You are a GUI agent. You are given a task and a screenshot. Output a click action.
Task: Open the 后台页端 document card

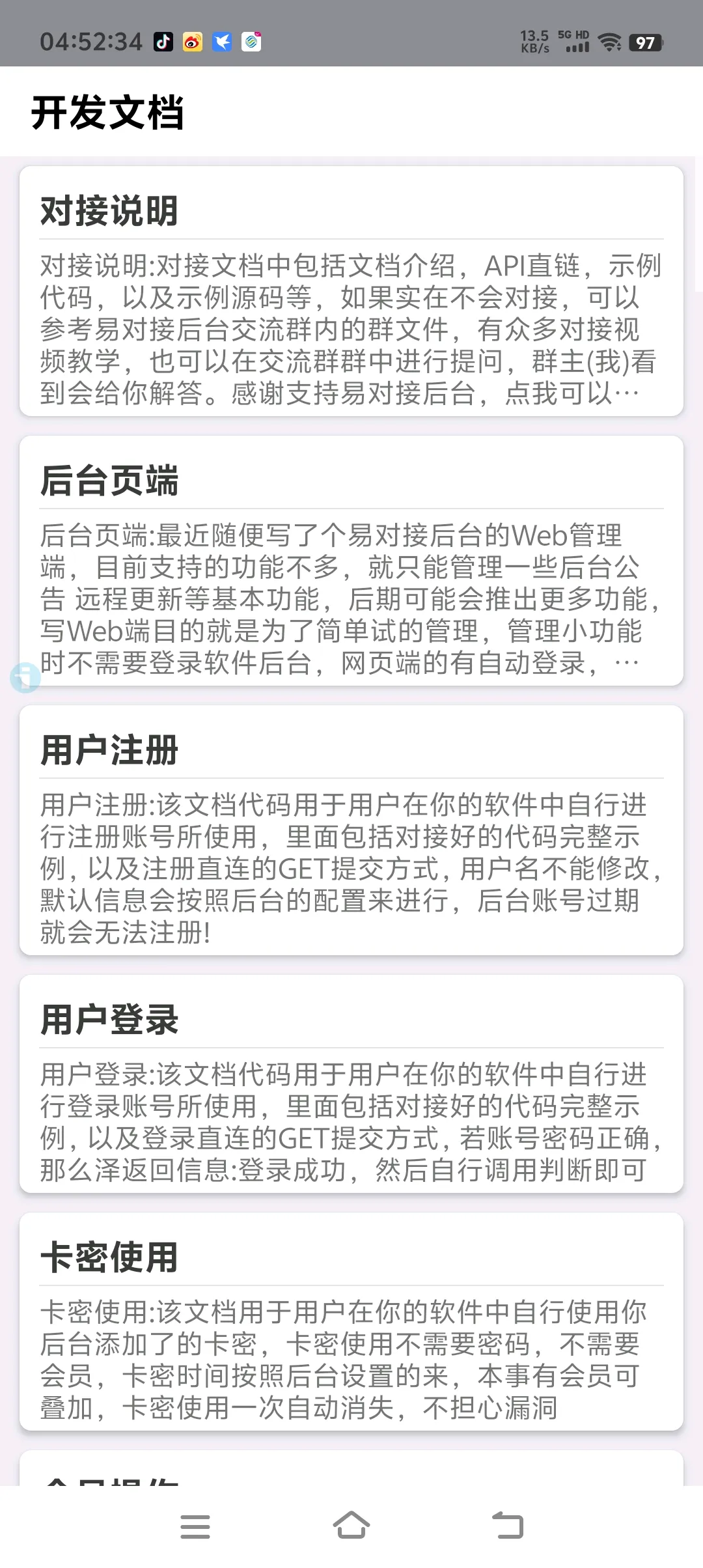click(351, 561)
